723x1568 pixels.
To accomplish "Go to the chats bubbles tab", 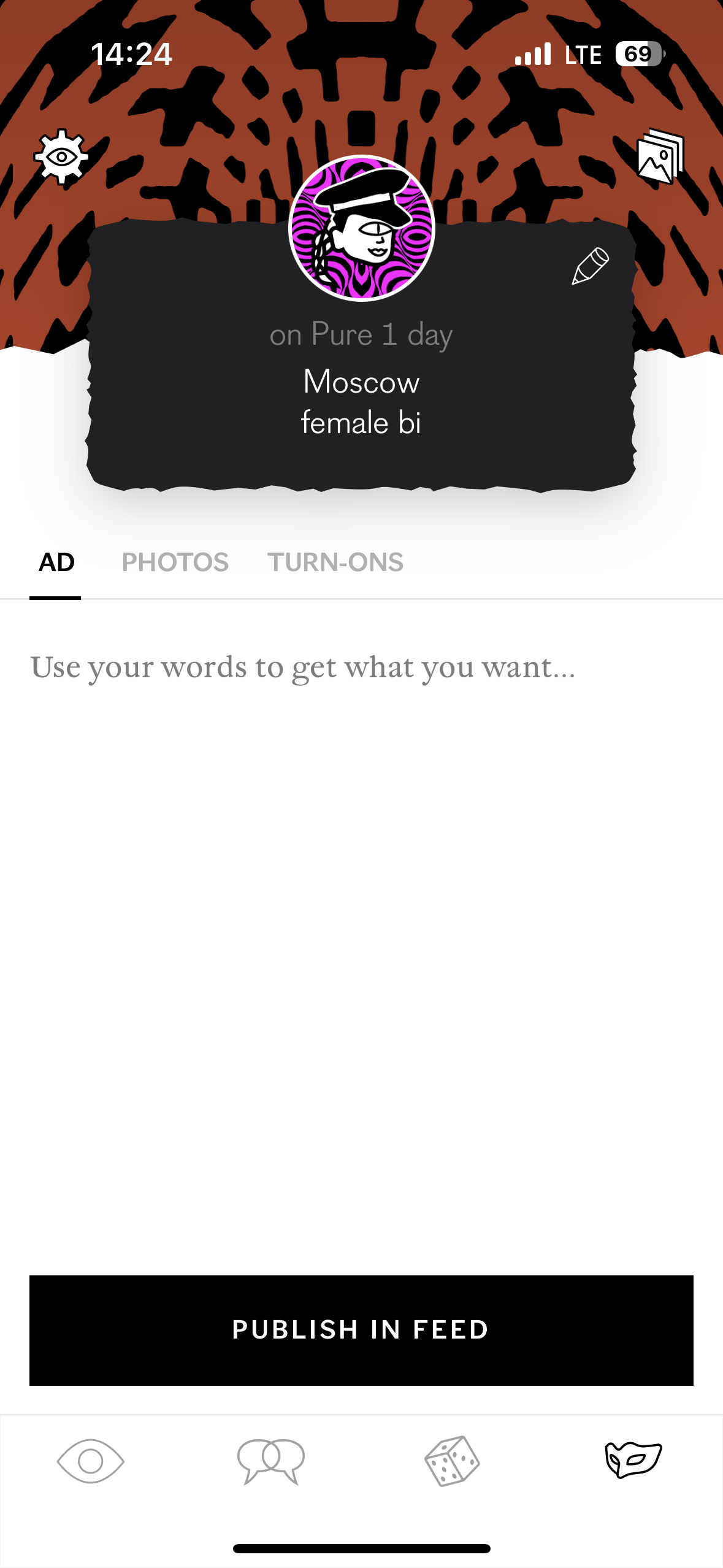I will point(271,1461).
